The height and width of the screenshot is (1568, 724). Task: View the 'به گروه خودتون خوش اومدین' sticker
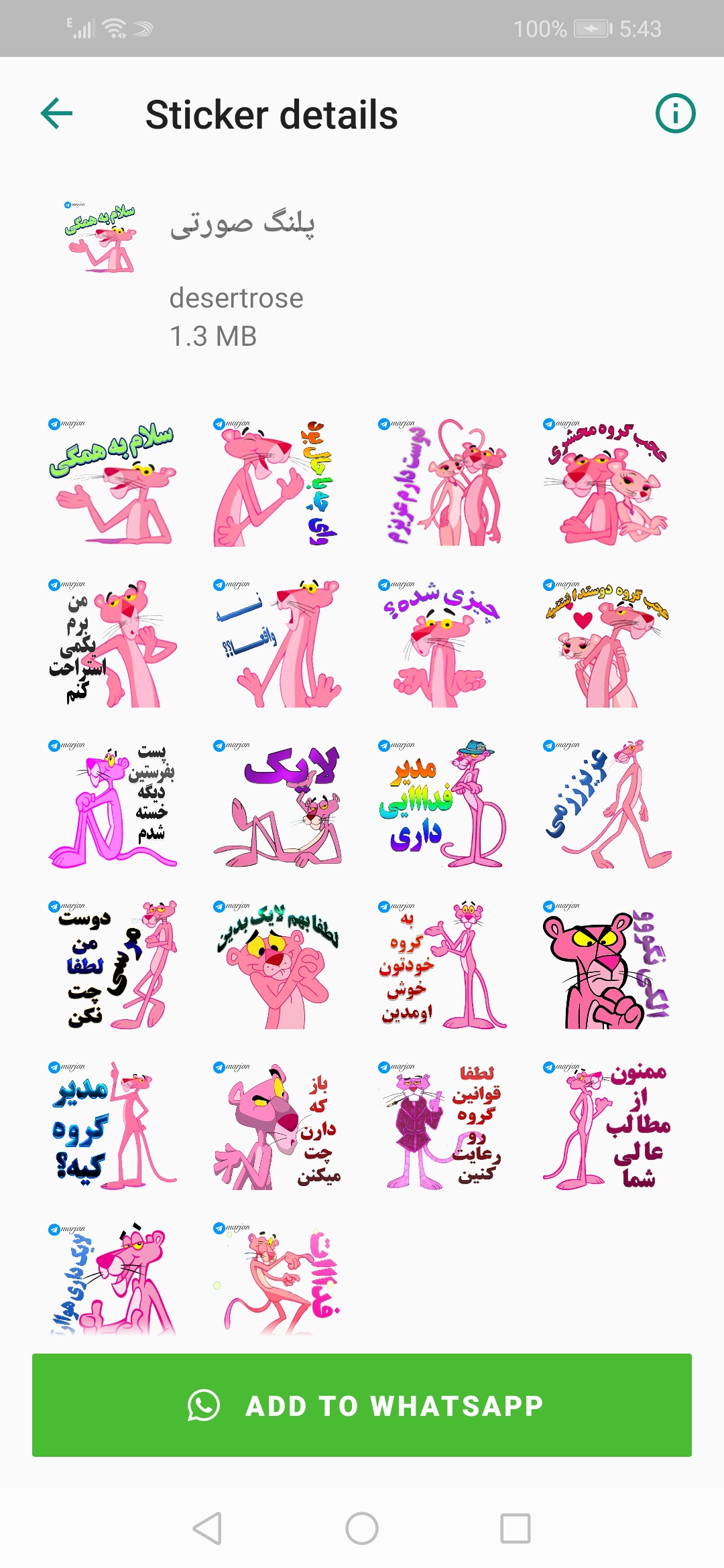pyautogui.click(x=442, y=965)
